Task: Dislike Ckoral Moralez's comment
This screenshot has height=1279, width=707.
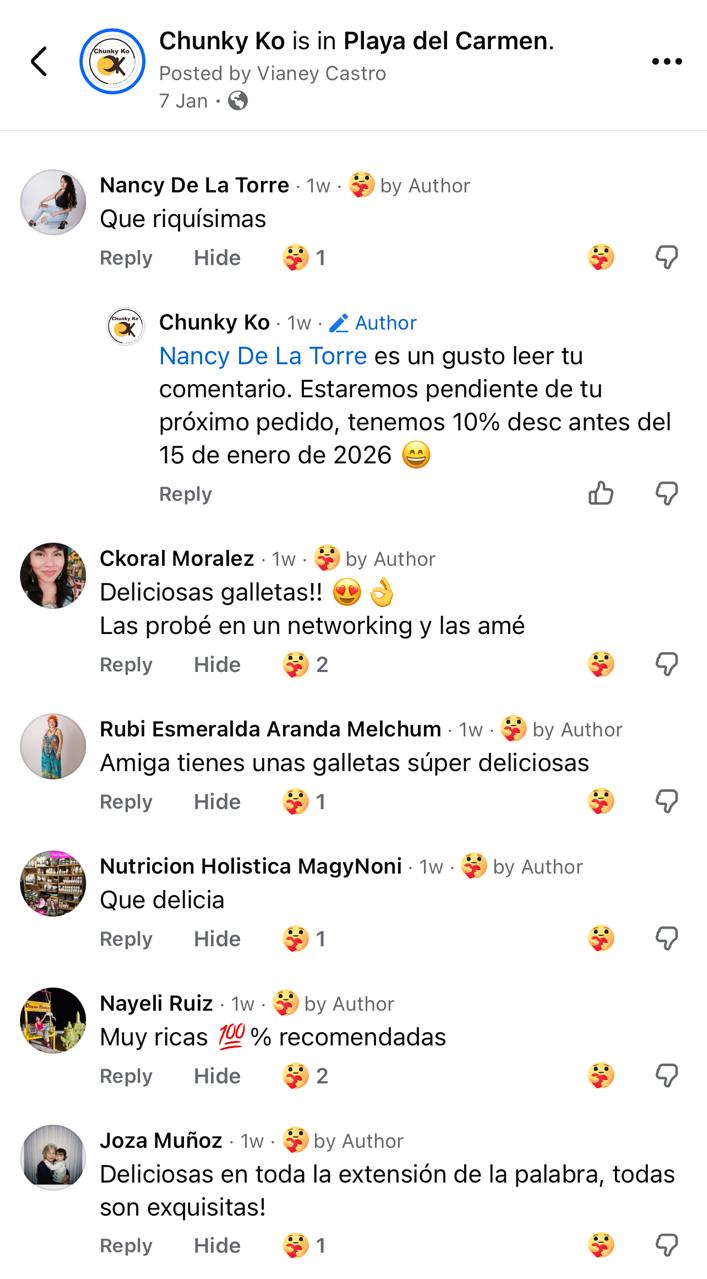Action: click(667, 664)
